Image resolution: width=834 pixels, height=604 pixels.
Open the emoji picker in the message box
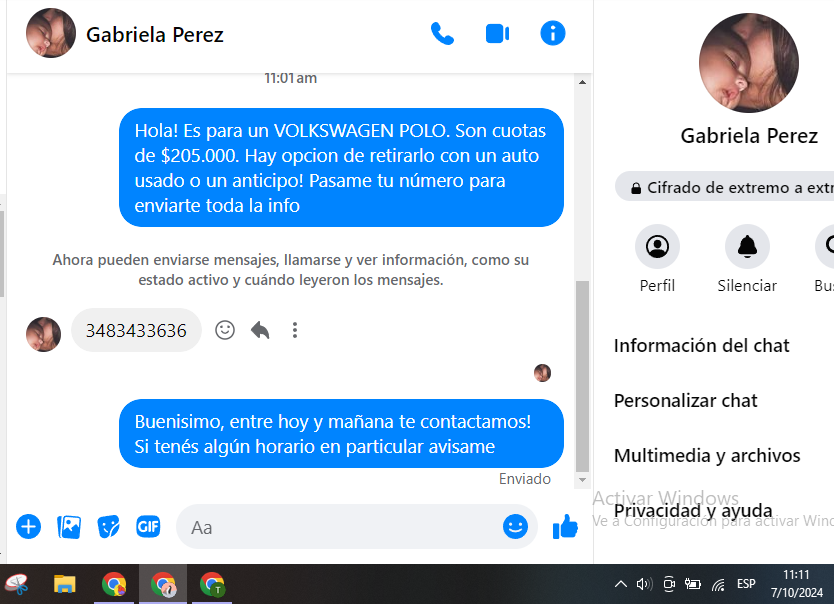(x=515, y=526)
